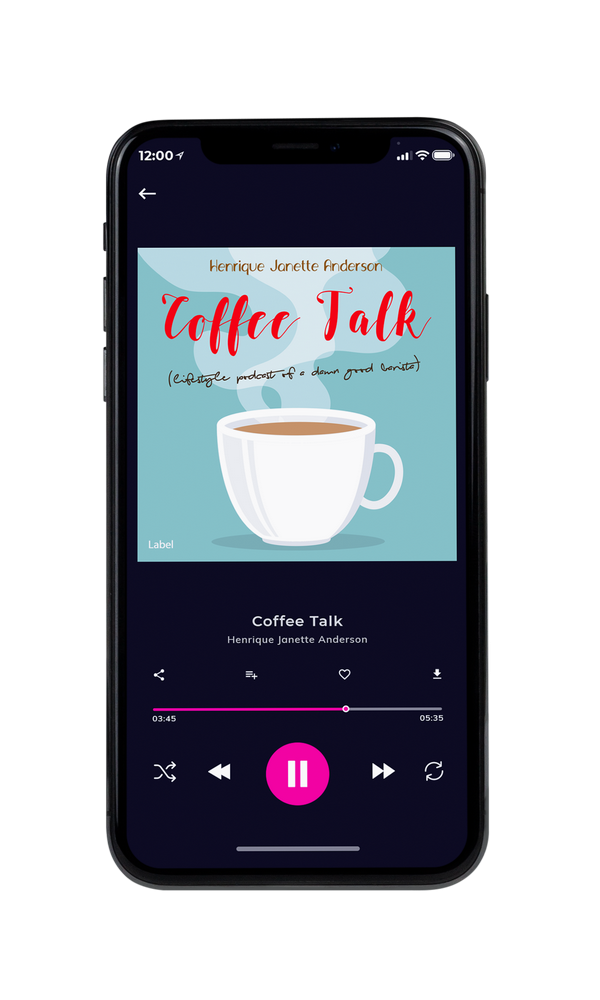Turn on repeat mode

click(x=434, y=771)
